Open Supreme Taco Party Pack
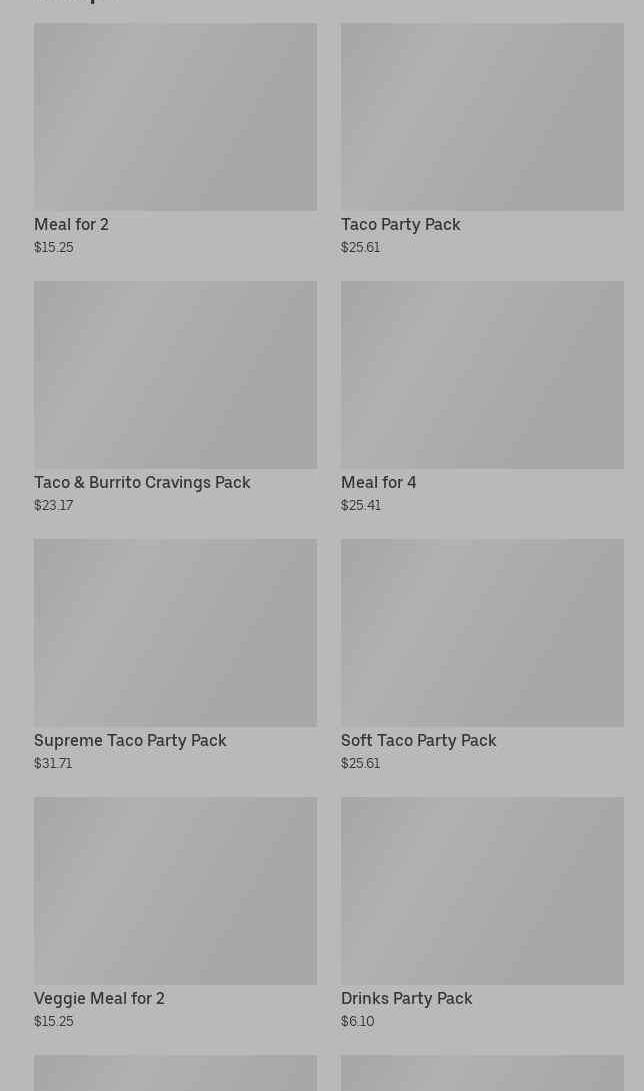 (175, 655)
